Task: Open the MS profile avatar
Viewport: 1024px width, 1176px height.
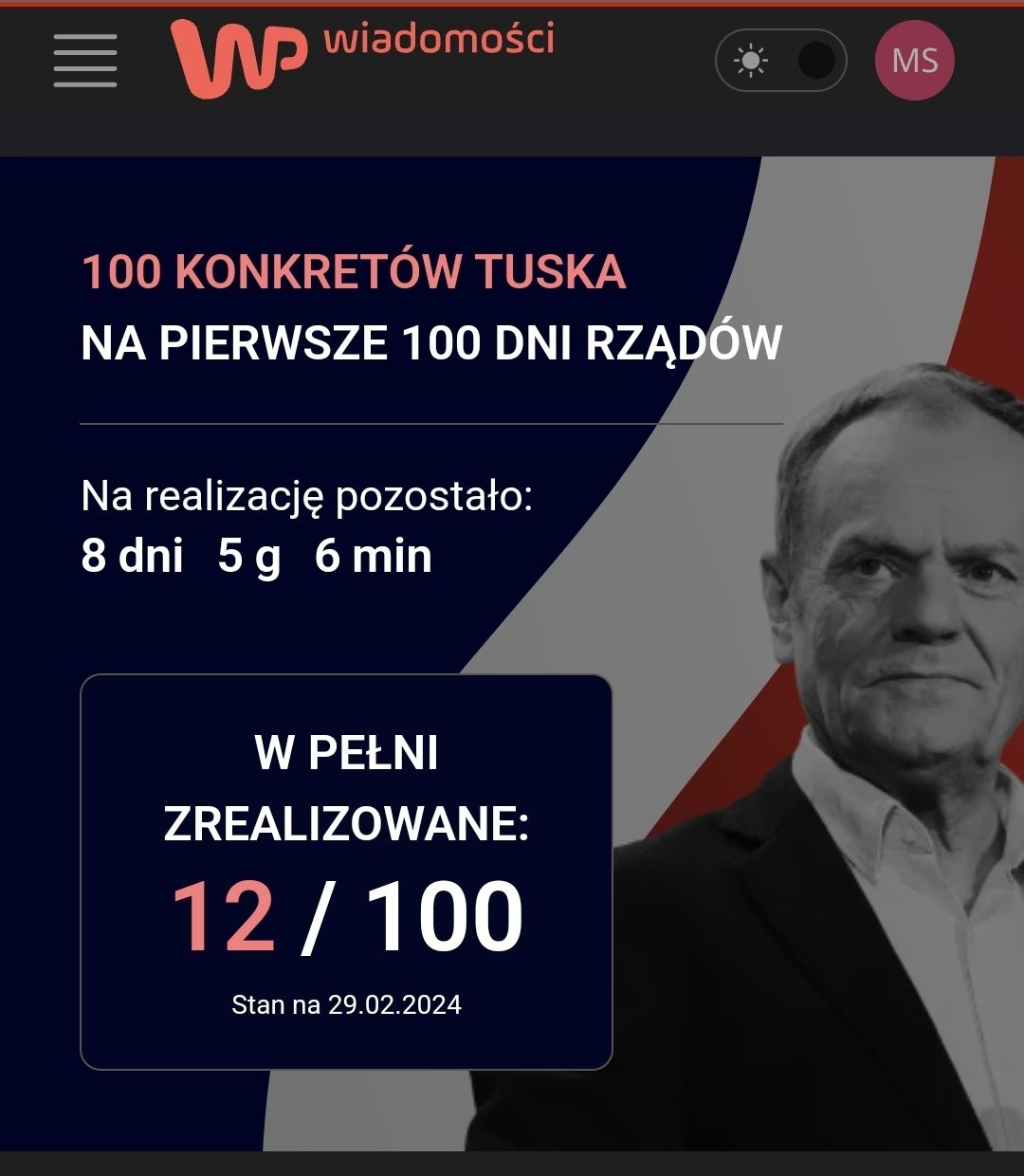Action: (914, 62)
